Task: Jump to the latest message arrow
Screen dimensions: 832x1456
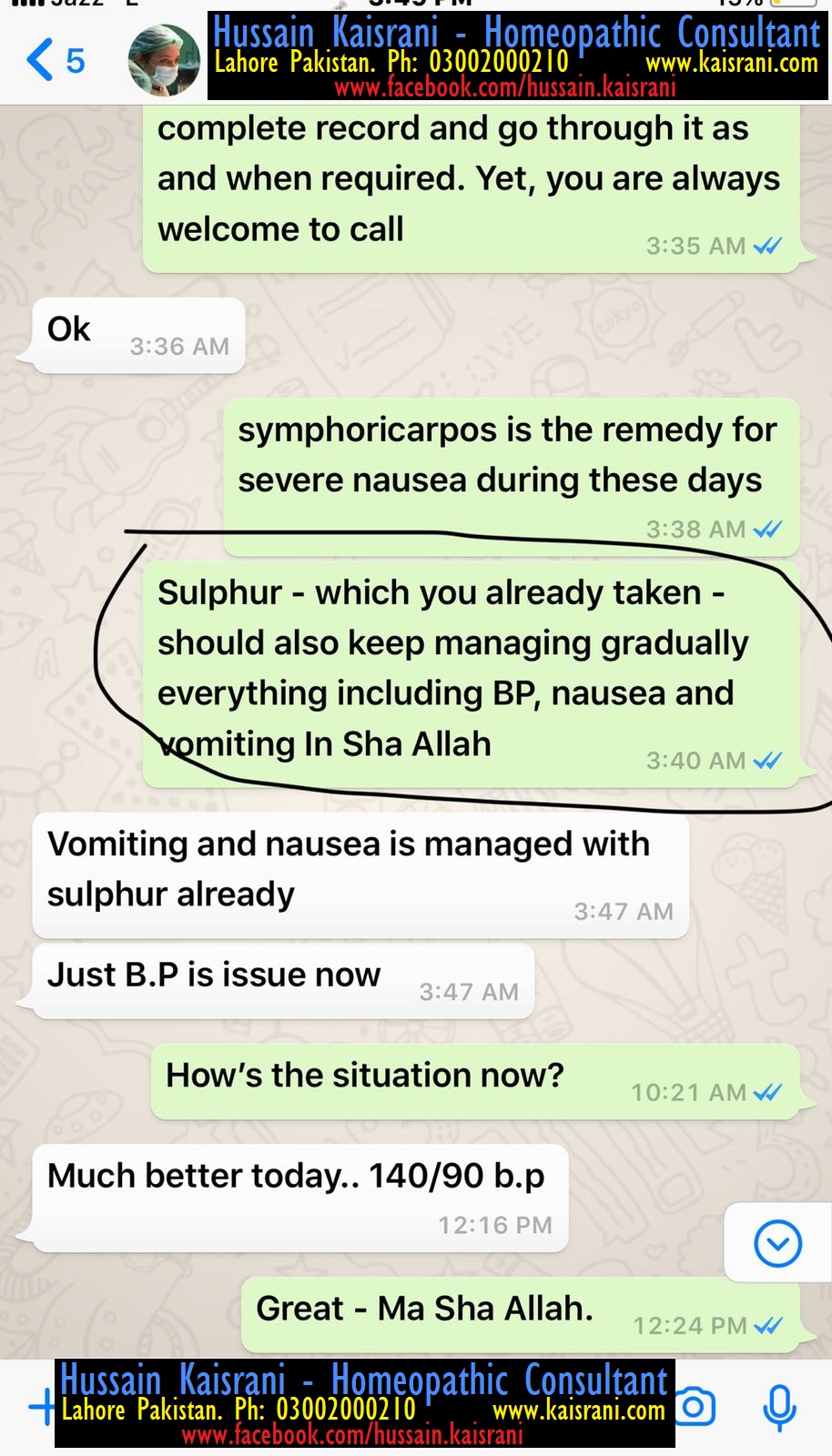Action: coord(778,1244)
